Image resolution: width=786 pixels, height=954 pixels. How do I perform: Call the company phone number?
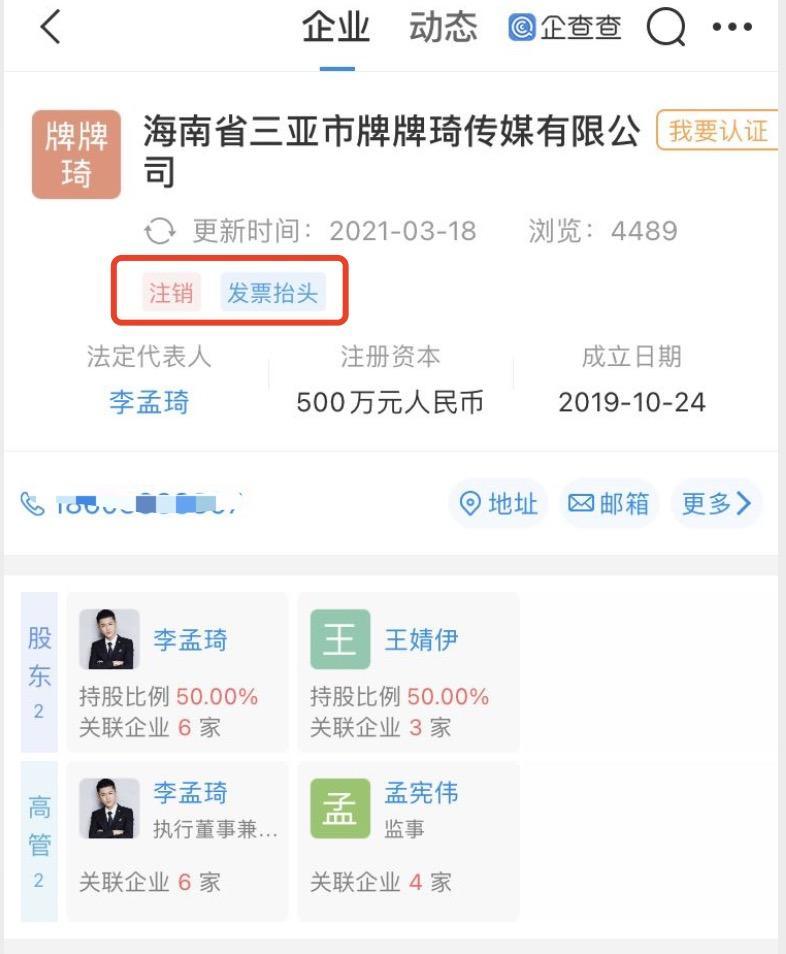click(131, 504)
